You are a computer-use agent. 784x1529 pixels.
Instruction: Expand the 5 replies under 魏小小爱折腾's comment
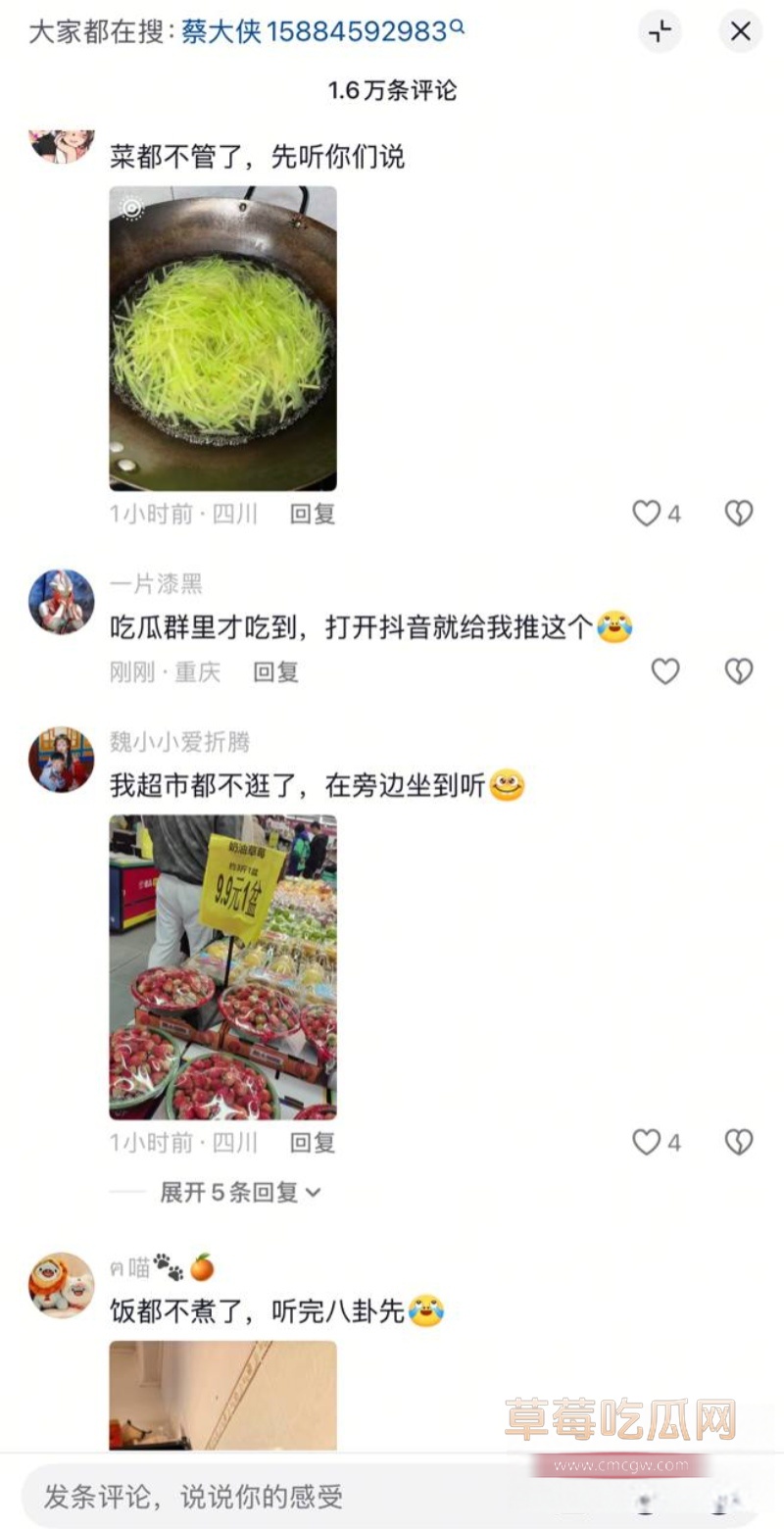coord(240,1192)
